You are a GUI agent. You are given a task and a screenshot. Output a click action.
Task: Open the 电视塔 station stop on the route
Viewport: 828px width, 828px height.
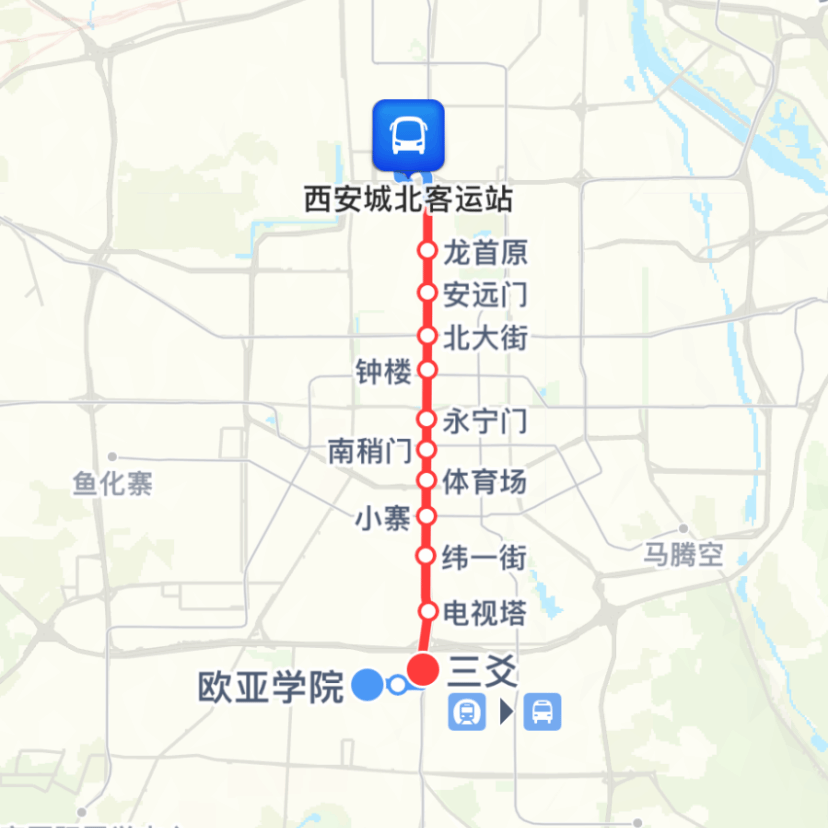click(427, 610)
